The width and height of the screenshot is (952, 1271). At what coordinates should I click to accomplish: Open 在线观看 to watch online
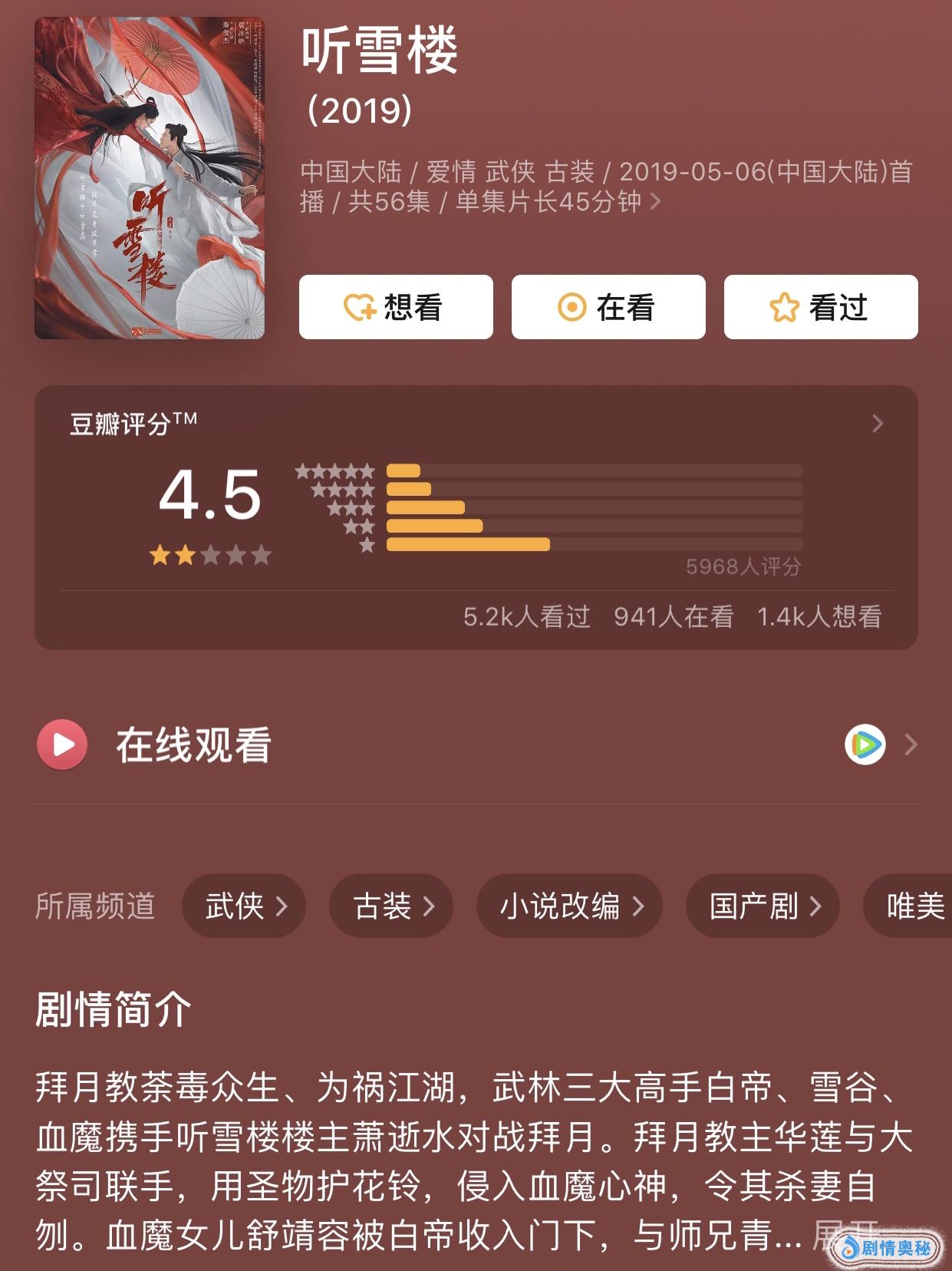click(192, 744)
